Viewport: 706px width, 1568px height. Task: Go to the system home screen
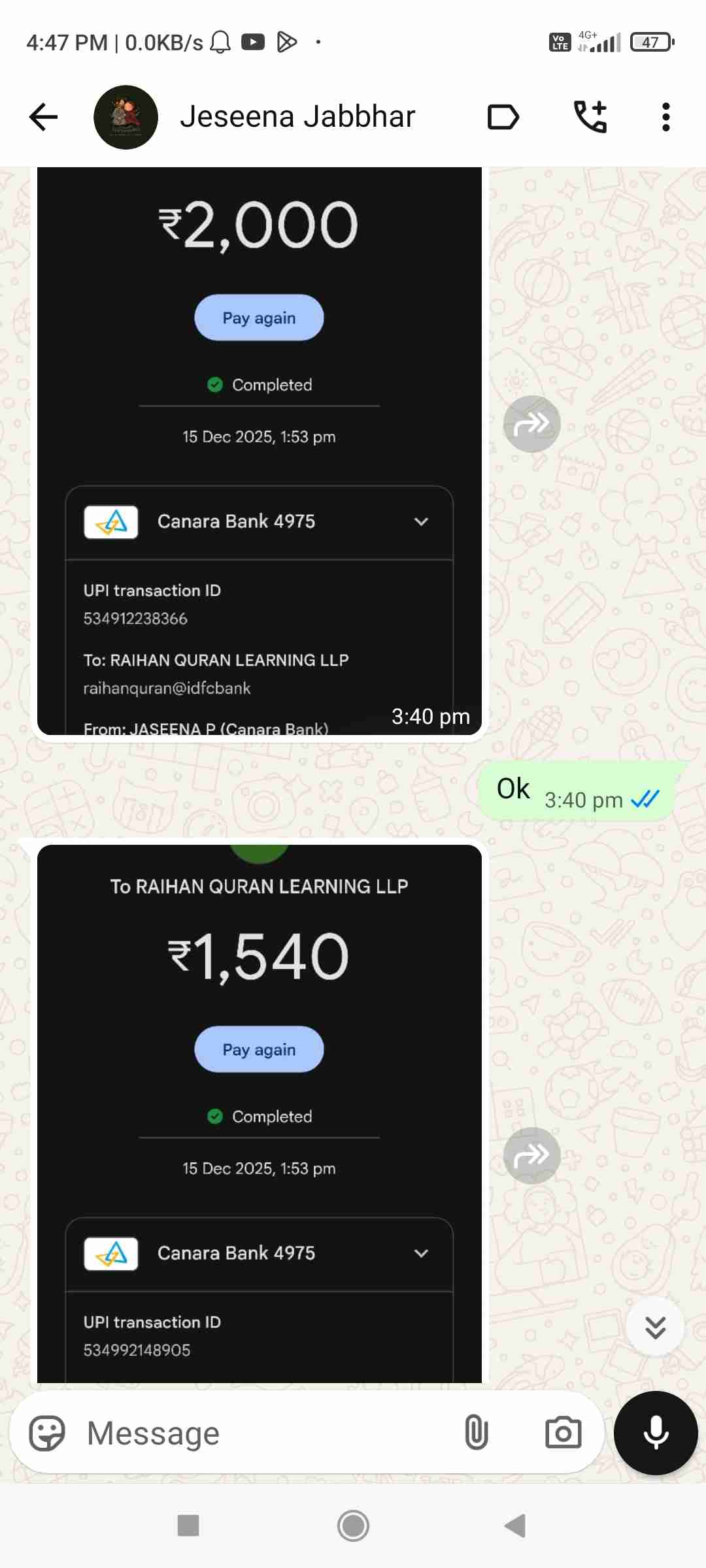click(353, 1526)
